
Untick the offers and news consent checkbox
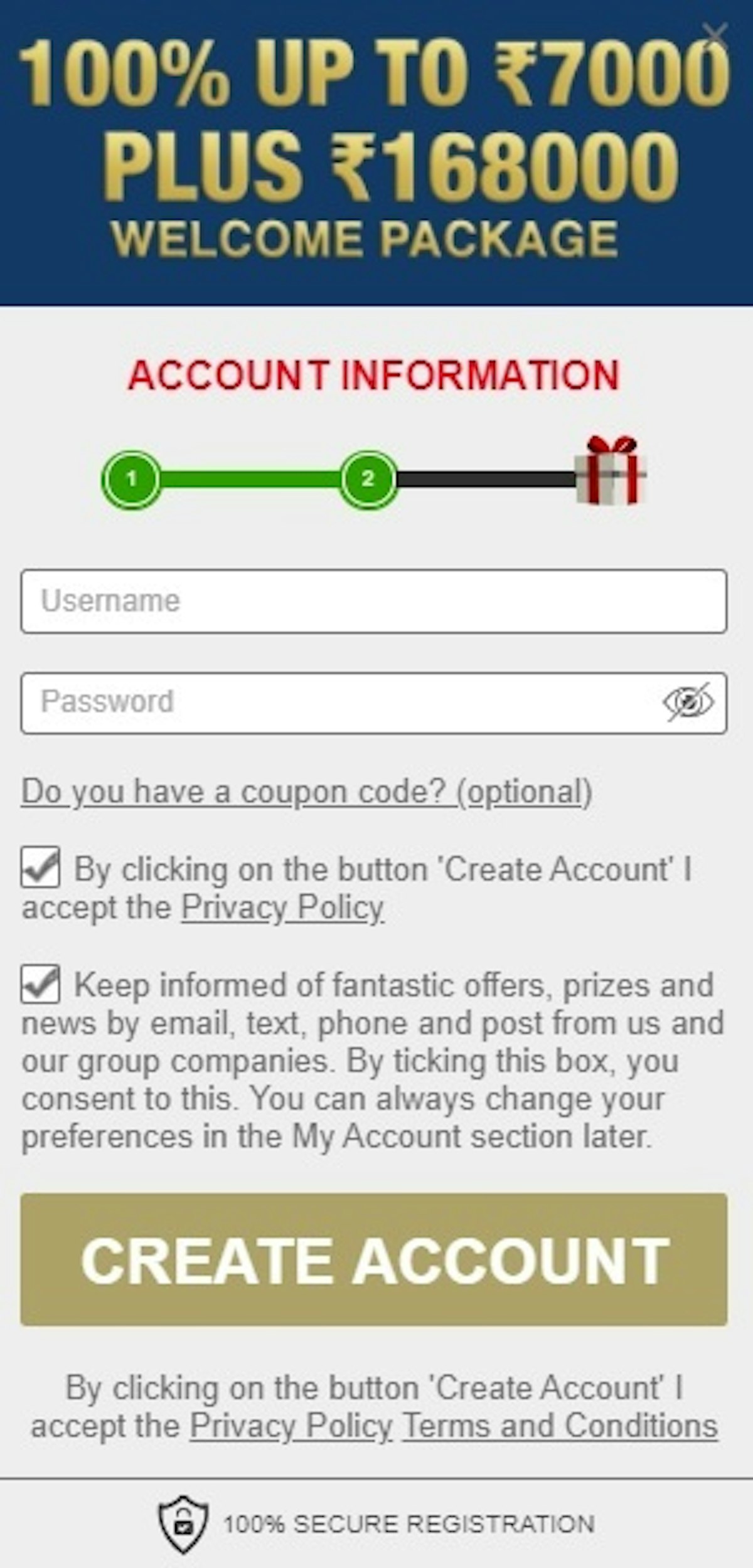[41, 983]
